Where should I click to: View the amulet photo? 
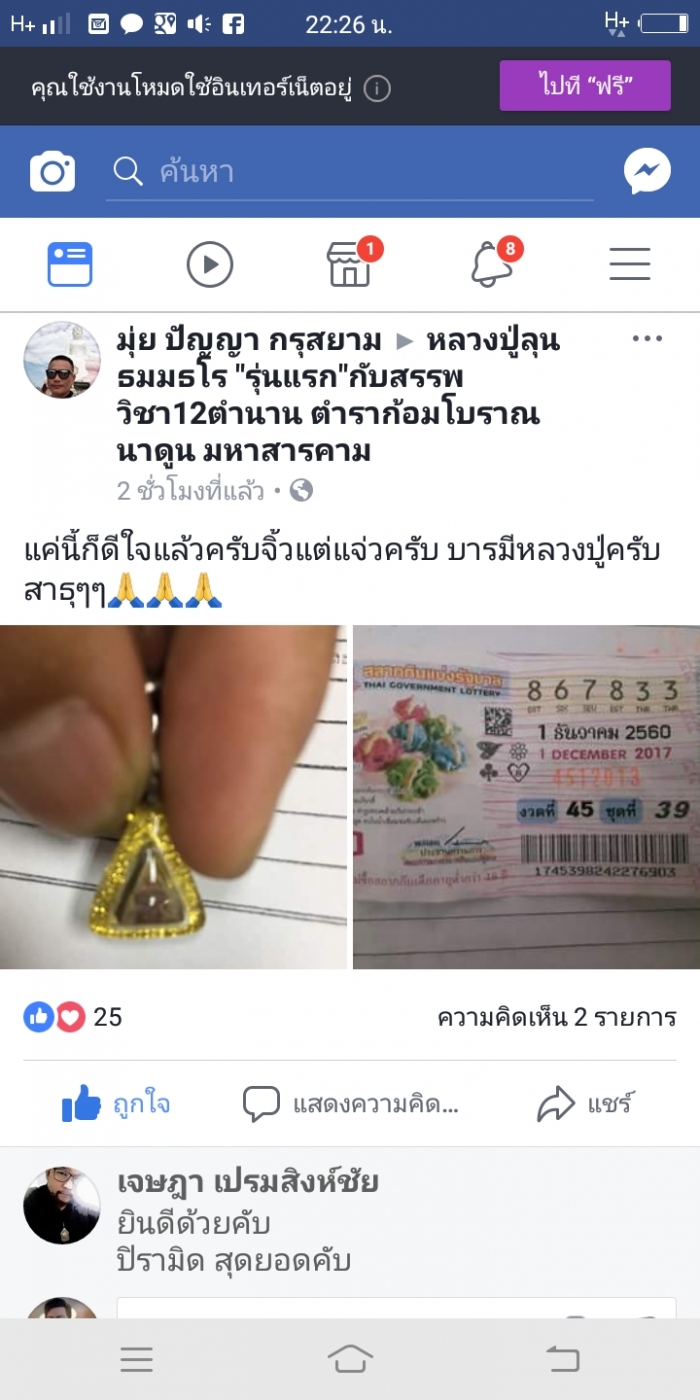pyautogui.click(x=173, y=797)
